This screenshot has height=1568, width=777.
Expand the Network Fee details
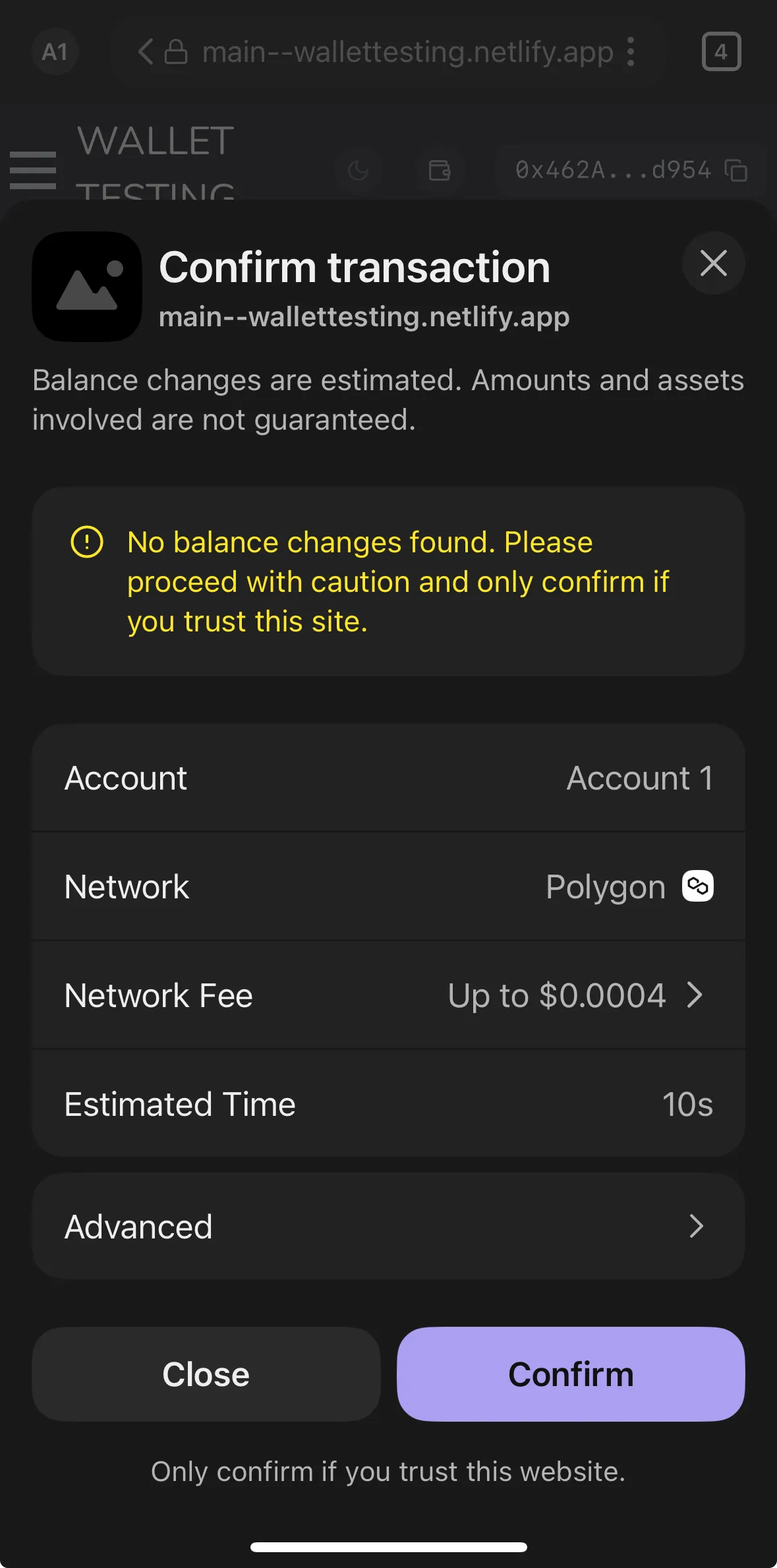(695, 995)
